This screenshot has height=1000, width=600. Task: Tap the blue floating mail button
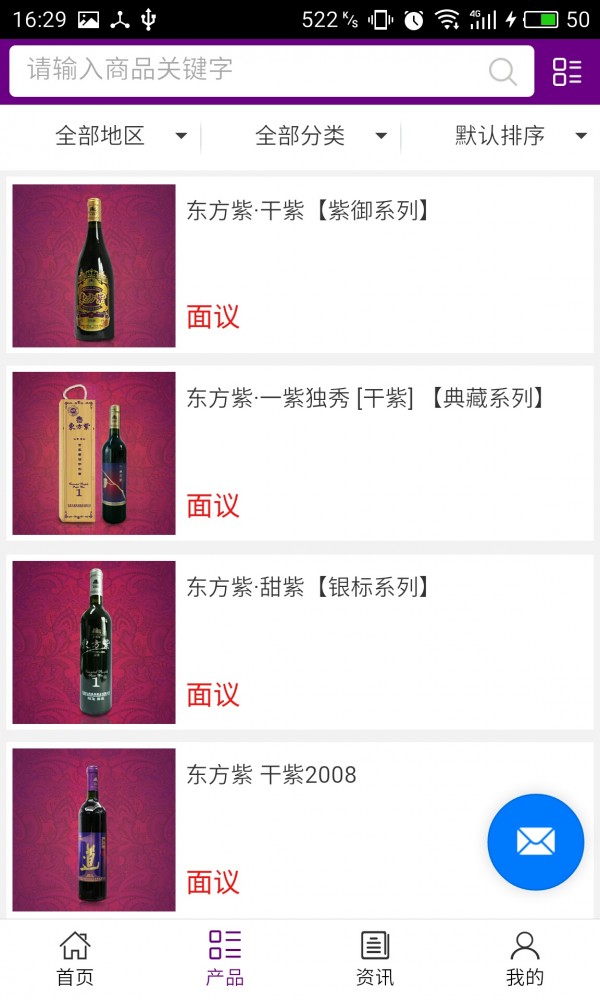(x=535, y=842)
